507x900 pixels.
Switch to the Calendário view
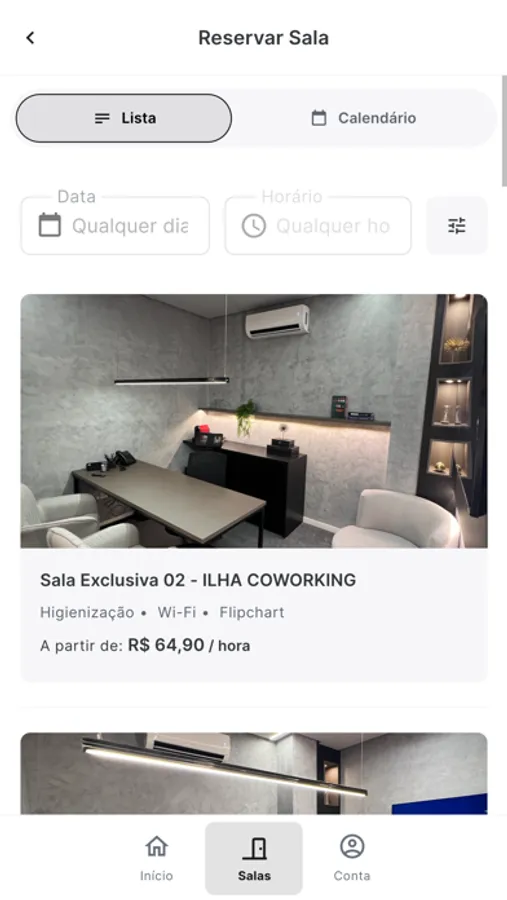click(x=363, y=118)
